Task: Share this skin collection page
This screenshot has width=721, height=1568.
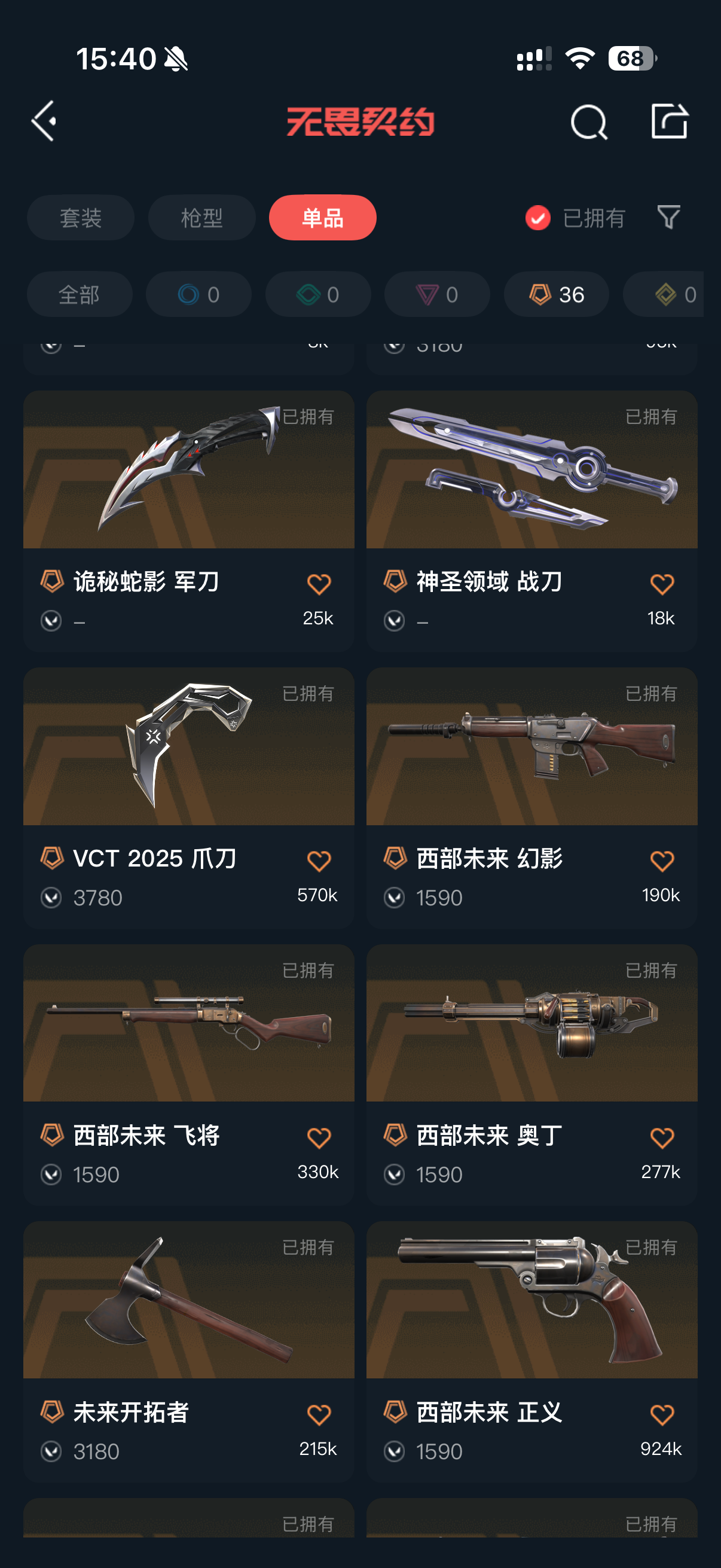Action: click(x=668, y=121)
